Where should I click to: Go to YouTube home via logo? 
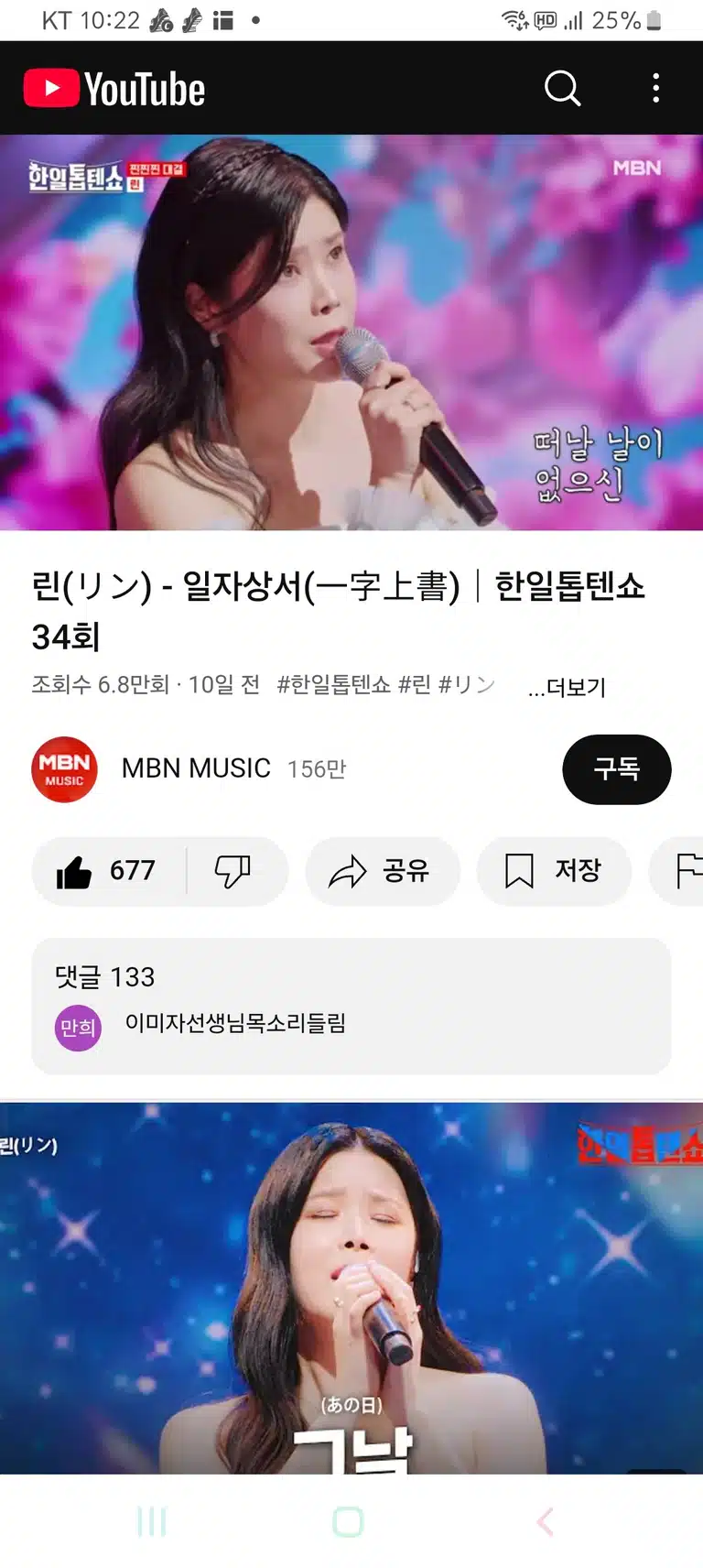(x=114, y=89)
